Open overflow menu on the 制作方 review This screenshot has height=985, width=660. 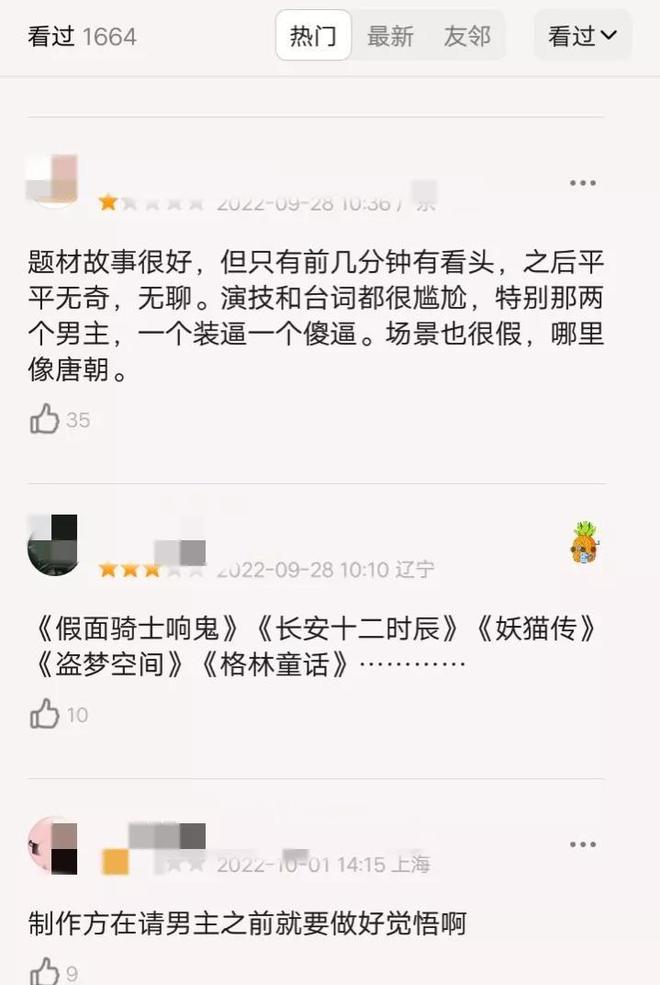click(x=583, y=845)
